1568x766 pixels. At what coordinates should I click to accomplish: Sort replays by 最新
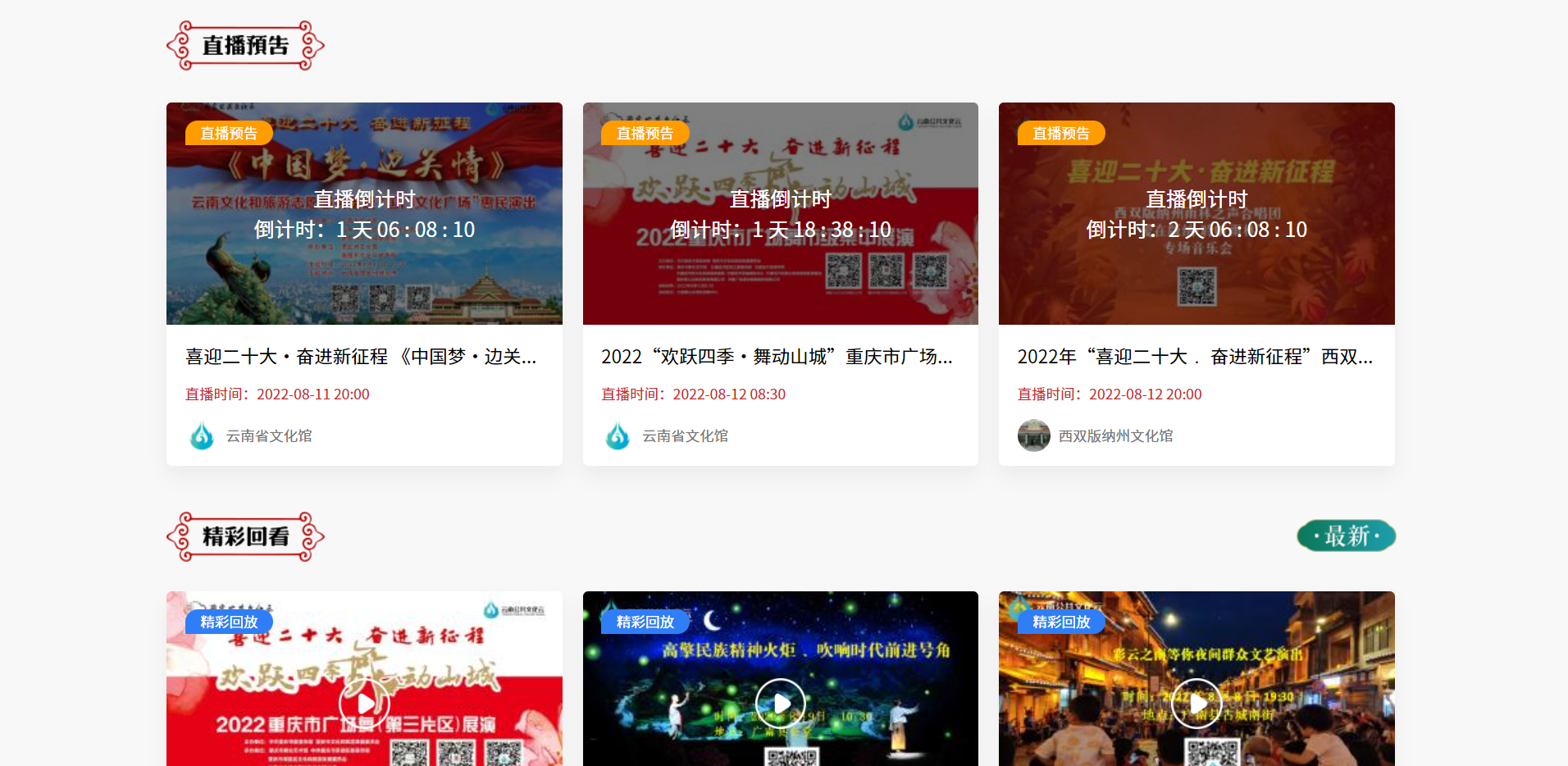tap(1346, 536)
